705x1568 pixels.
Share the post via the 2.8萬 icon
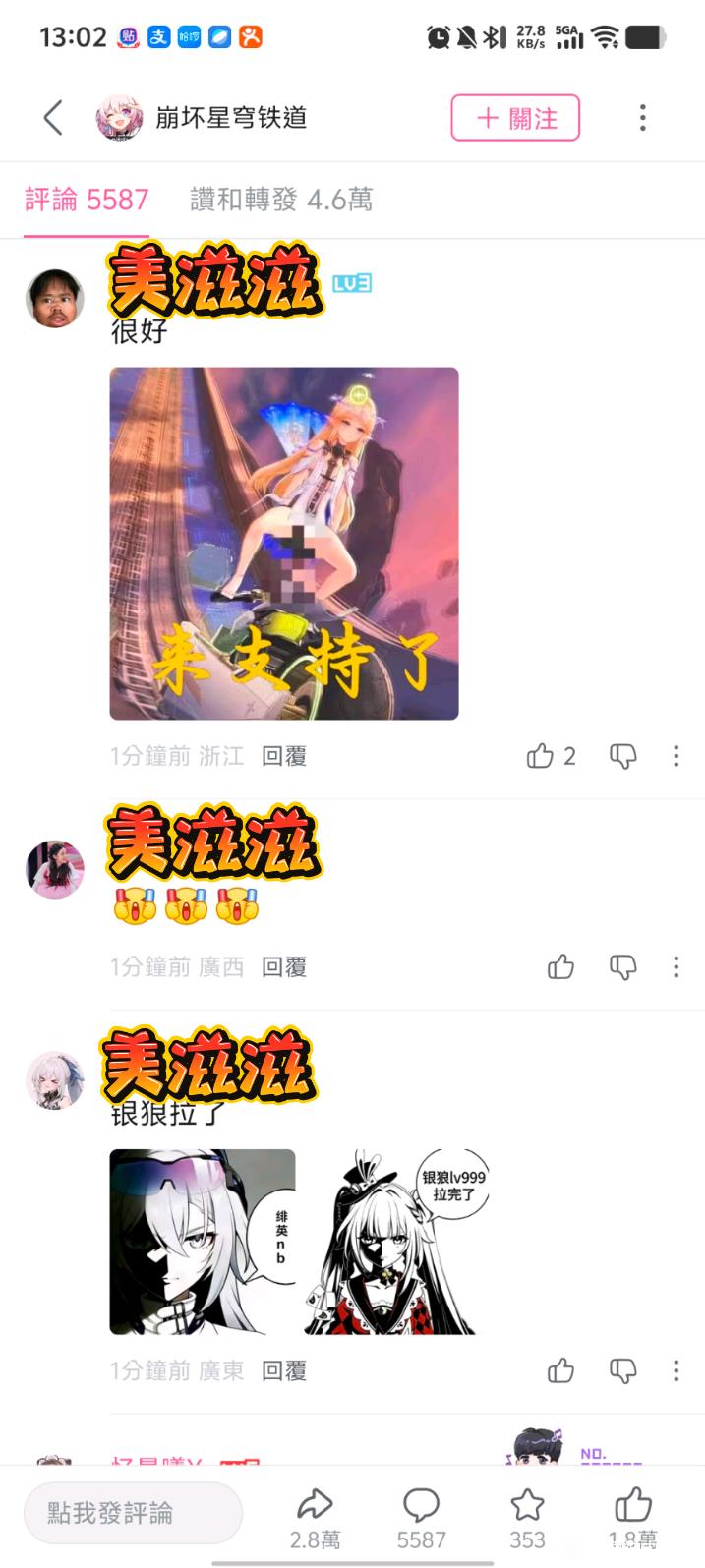315,1519
